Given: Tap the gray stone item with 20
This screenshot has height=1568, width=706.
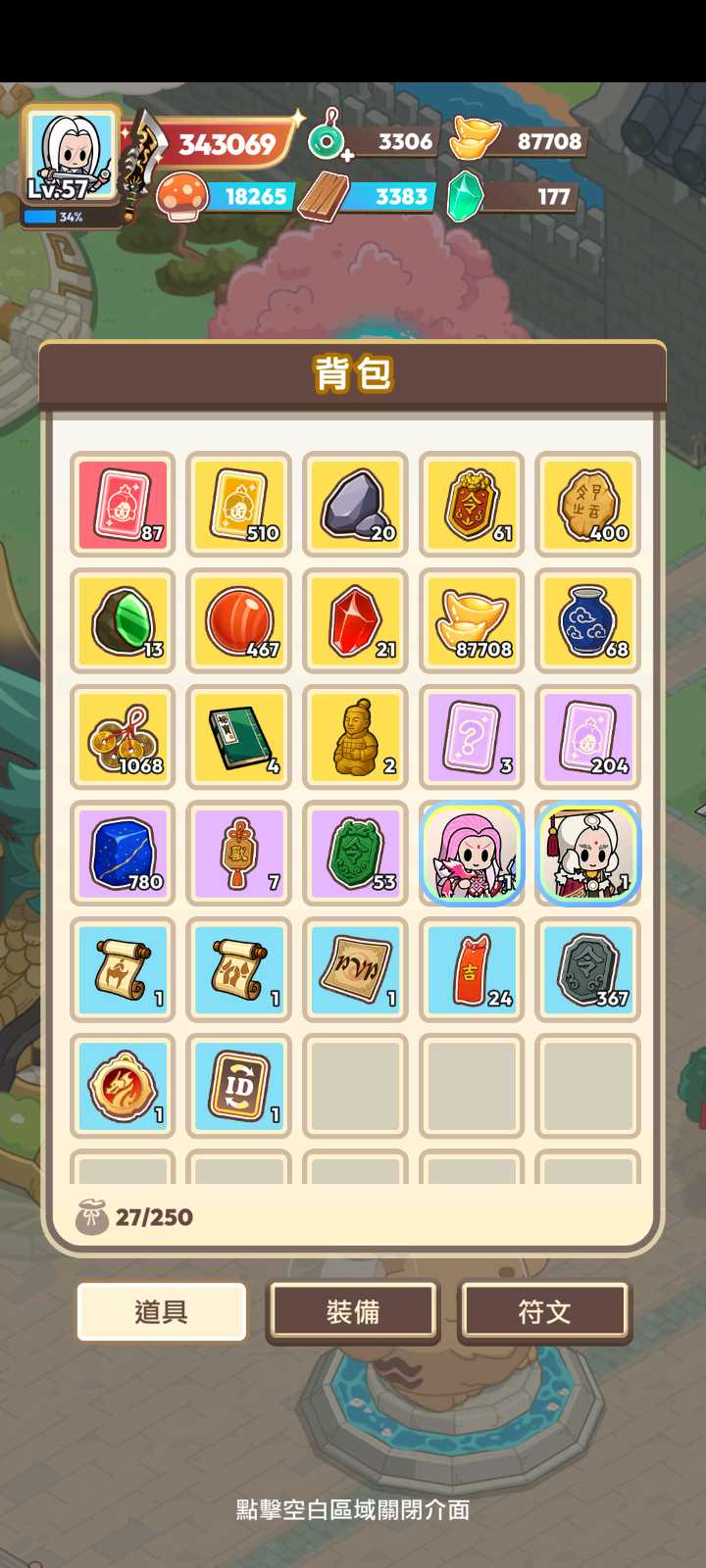Looking at the screenshot, I should pyautogui.click(x=355, y=505).
